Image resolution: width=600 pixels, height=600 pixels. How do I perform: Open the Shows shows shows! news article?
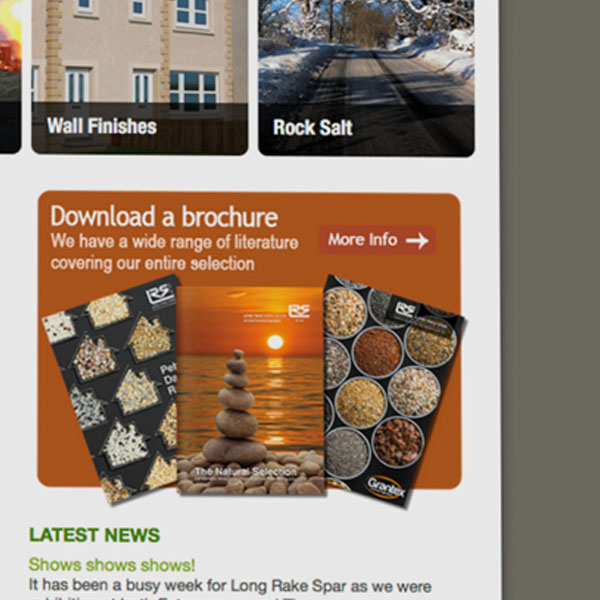(112, 565)
